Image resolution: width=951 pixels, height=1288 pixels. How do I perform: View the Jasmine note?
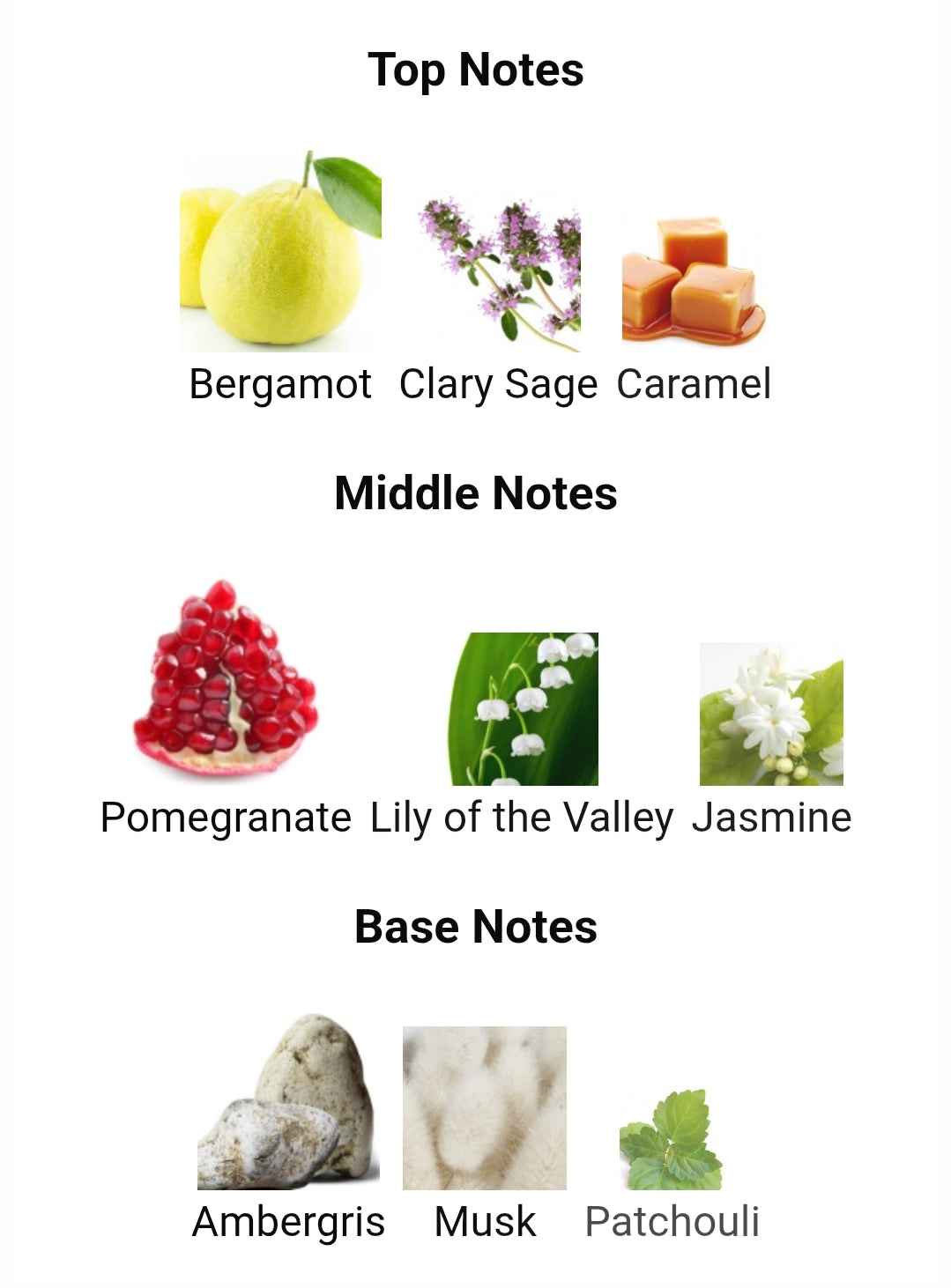click(x=771, y=714)
